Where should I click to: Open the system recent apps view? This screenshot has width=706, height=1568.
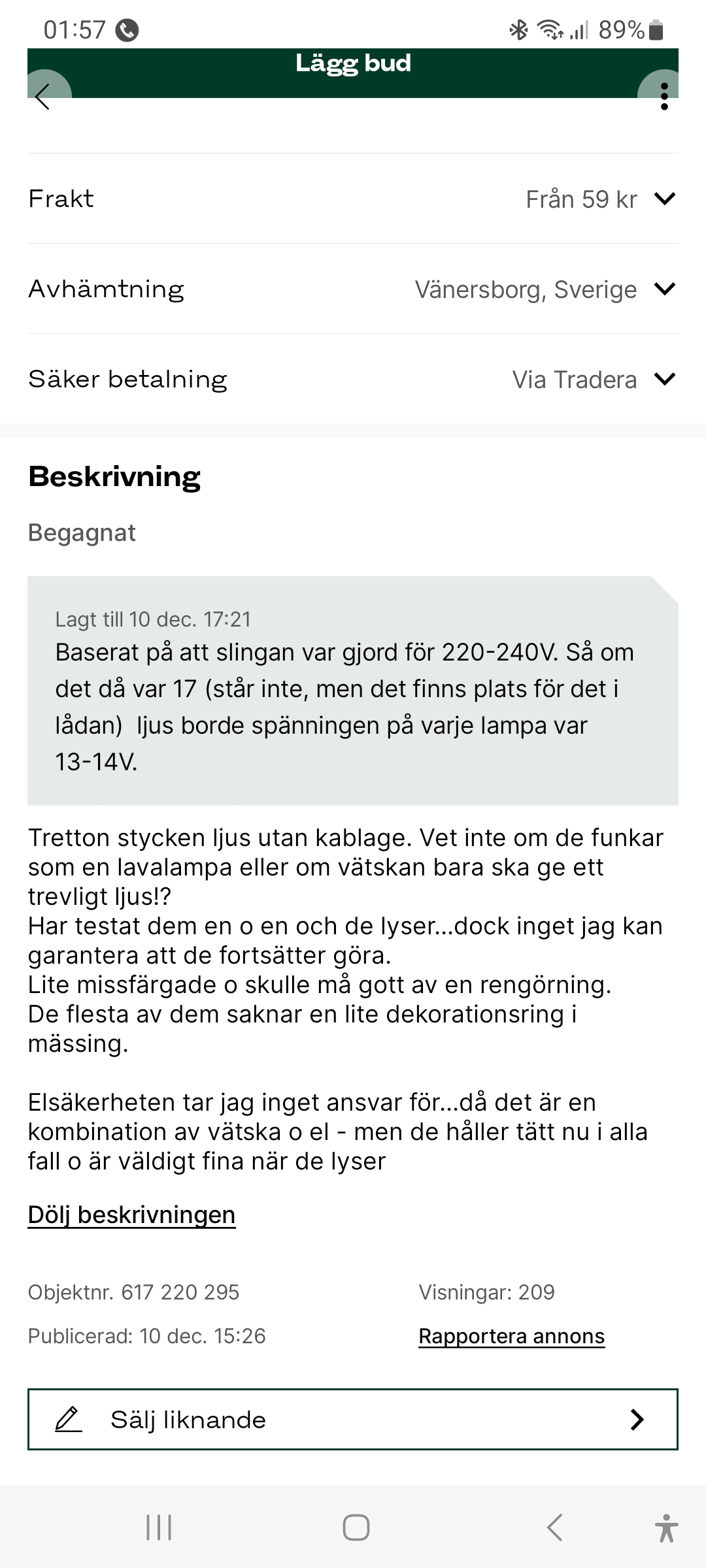pos(159,1527)
